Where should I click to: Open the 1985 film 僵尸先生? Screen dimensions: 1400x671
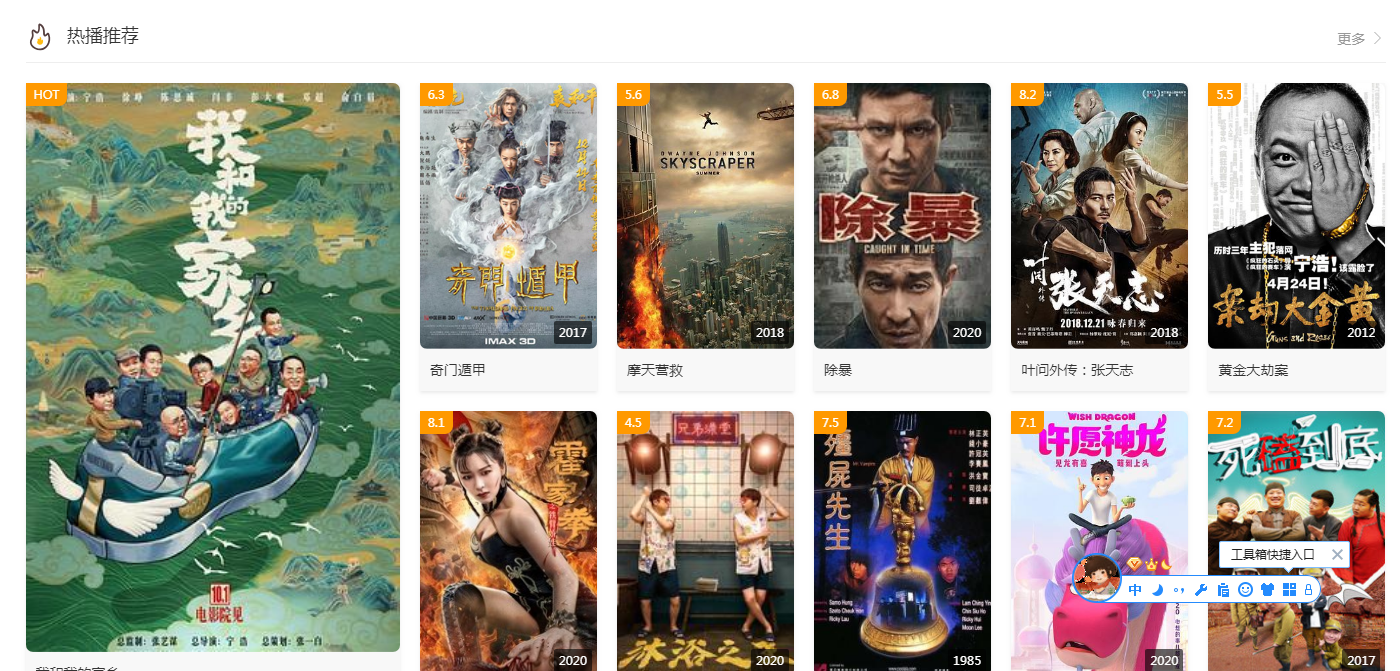902,540
